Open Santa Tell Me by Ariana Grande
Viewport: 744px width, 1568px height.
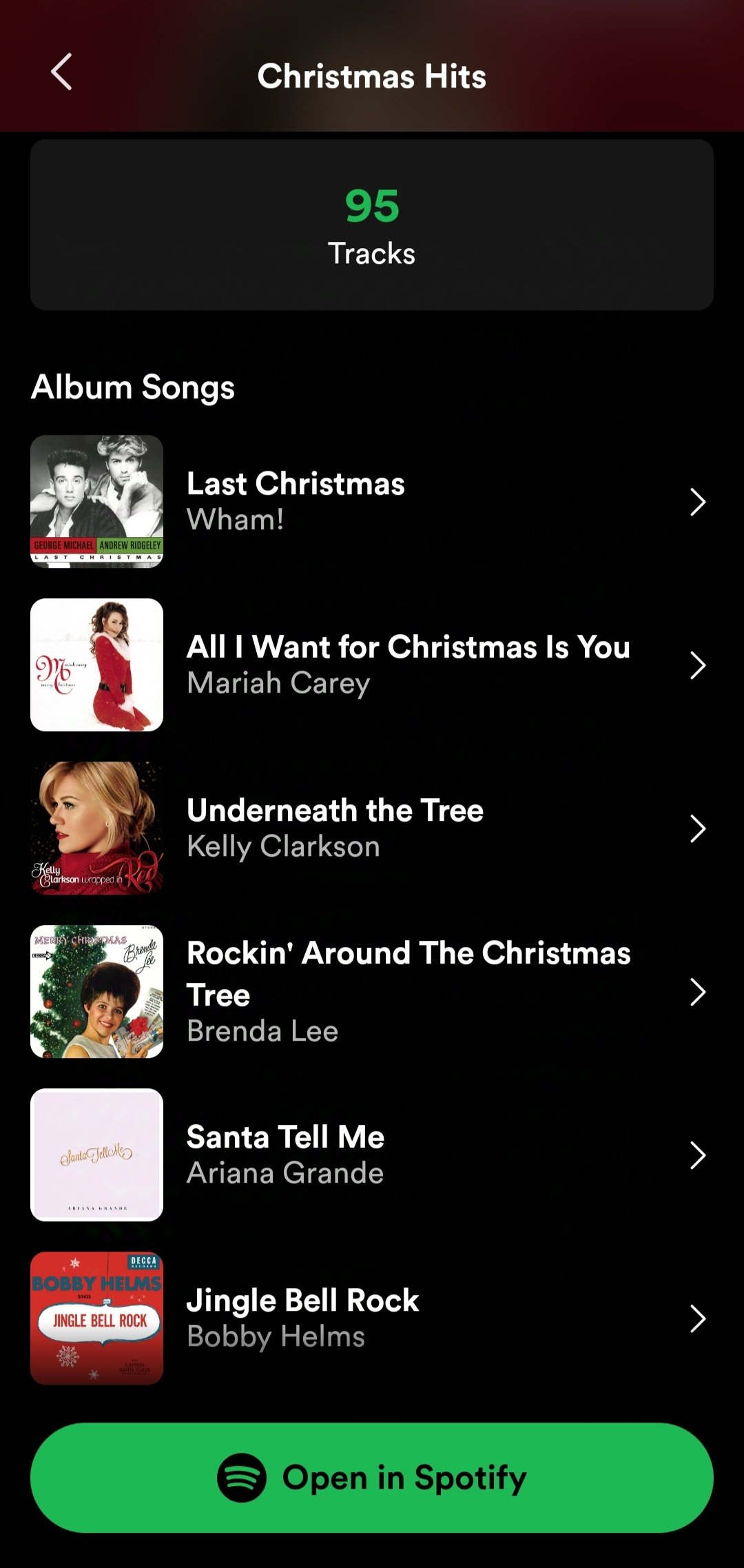click(x=372, y=1155)
